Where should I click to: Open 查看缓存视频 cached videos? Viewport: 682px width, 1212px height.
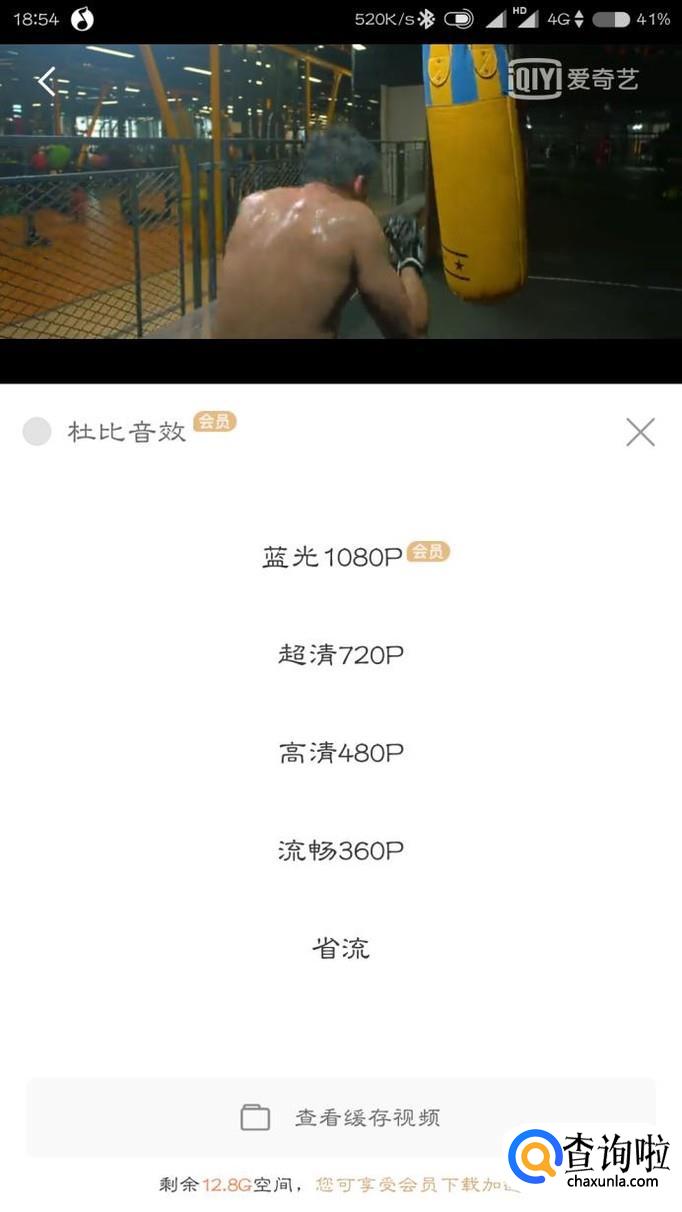click(341, 1117)
